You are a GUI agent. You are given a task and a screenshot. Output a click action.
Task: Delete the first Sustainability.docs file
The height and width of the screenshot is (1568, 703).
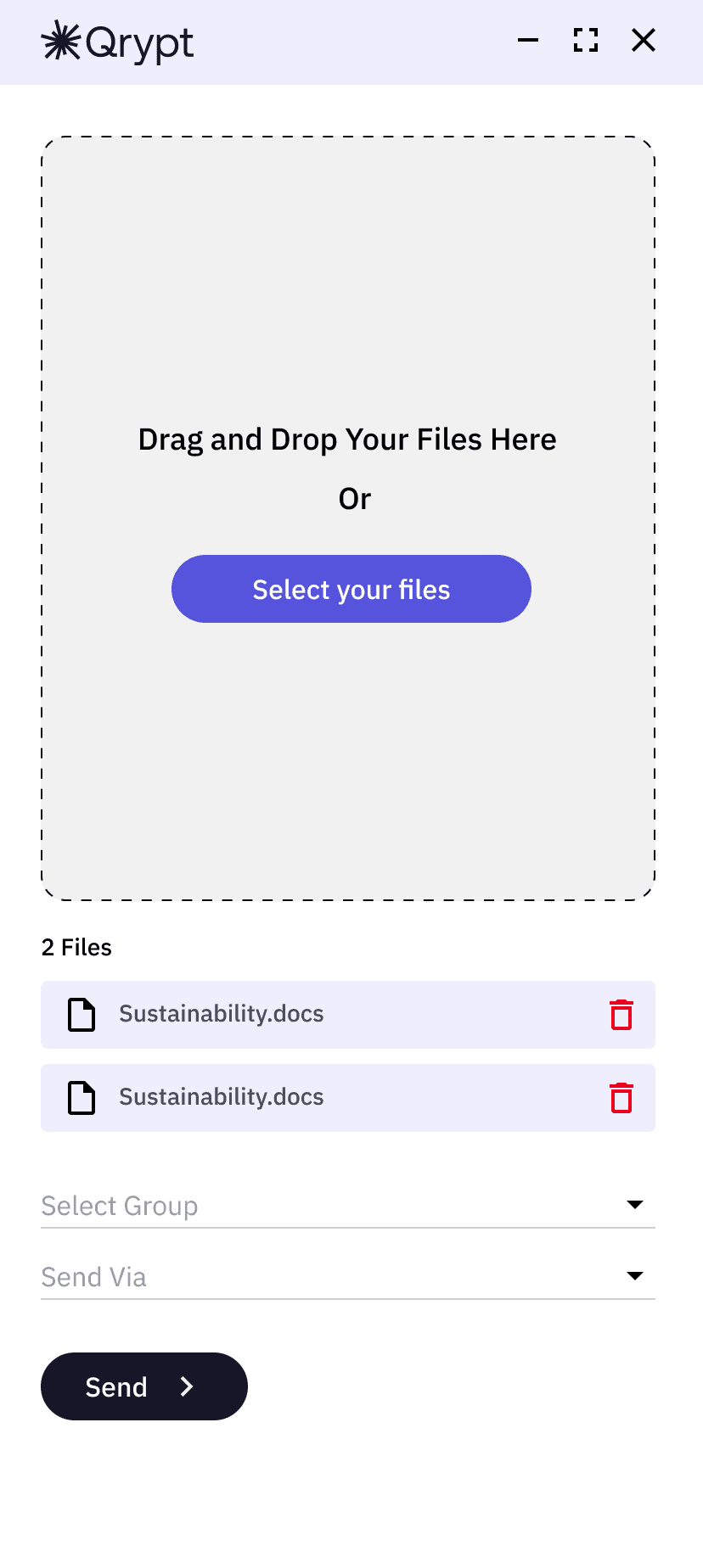[621, 1014]
